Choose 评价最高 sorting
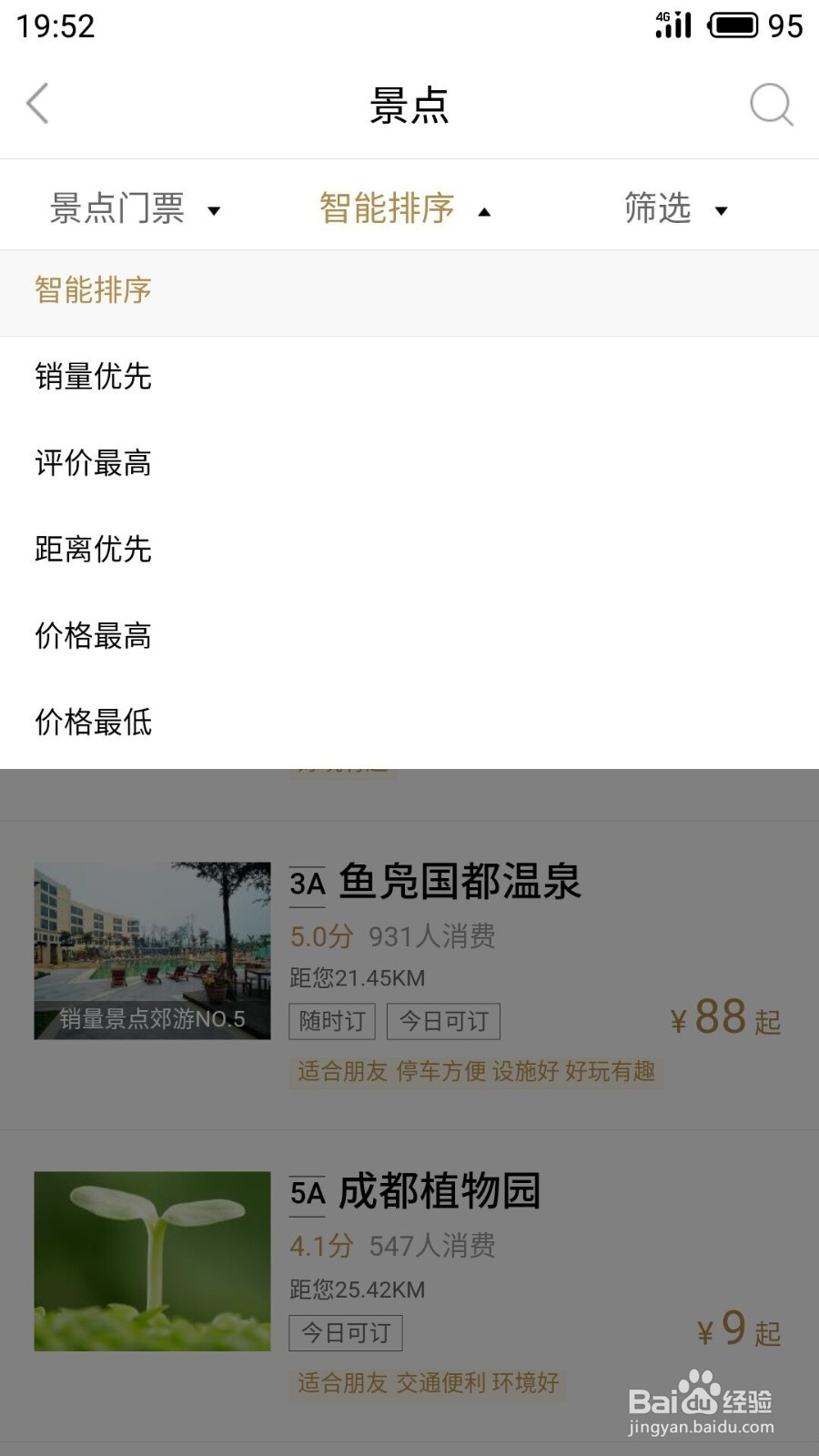 tap(93, 463)
